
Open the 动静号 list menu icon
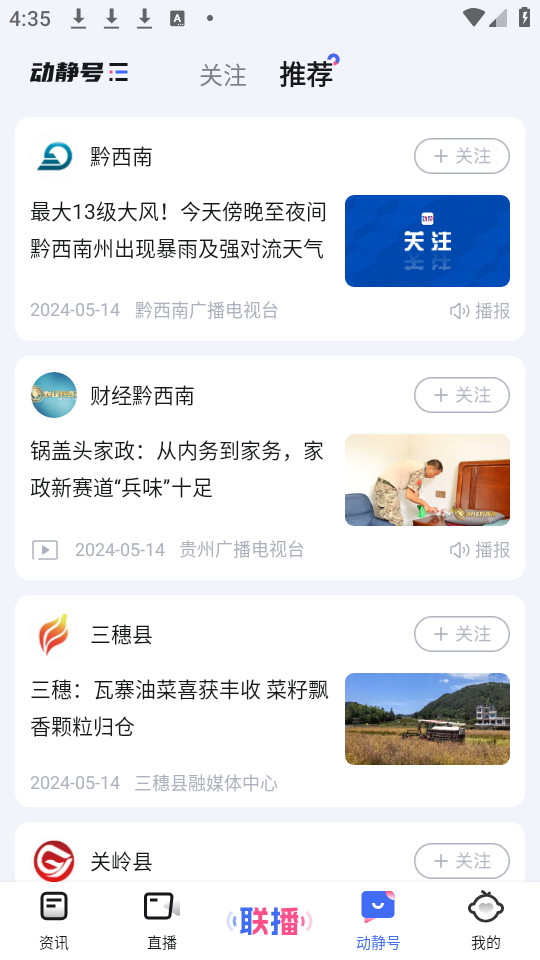(119, 73)
